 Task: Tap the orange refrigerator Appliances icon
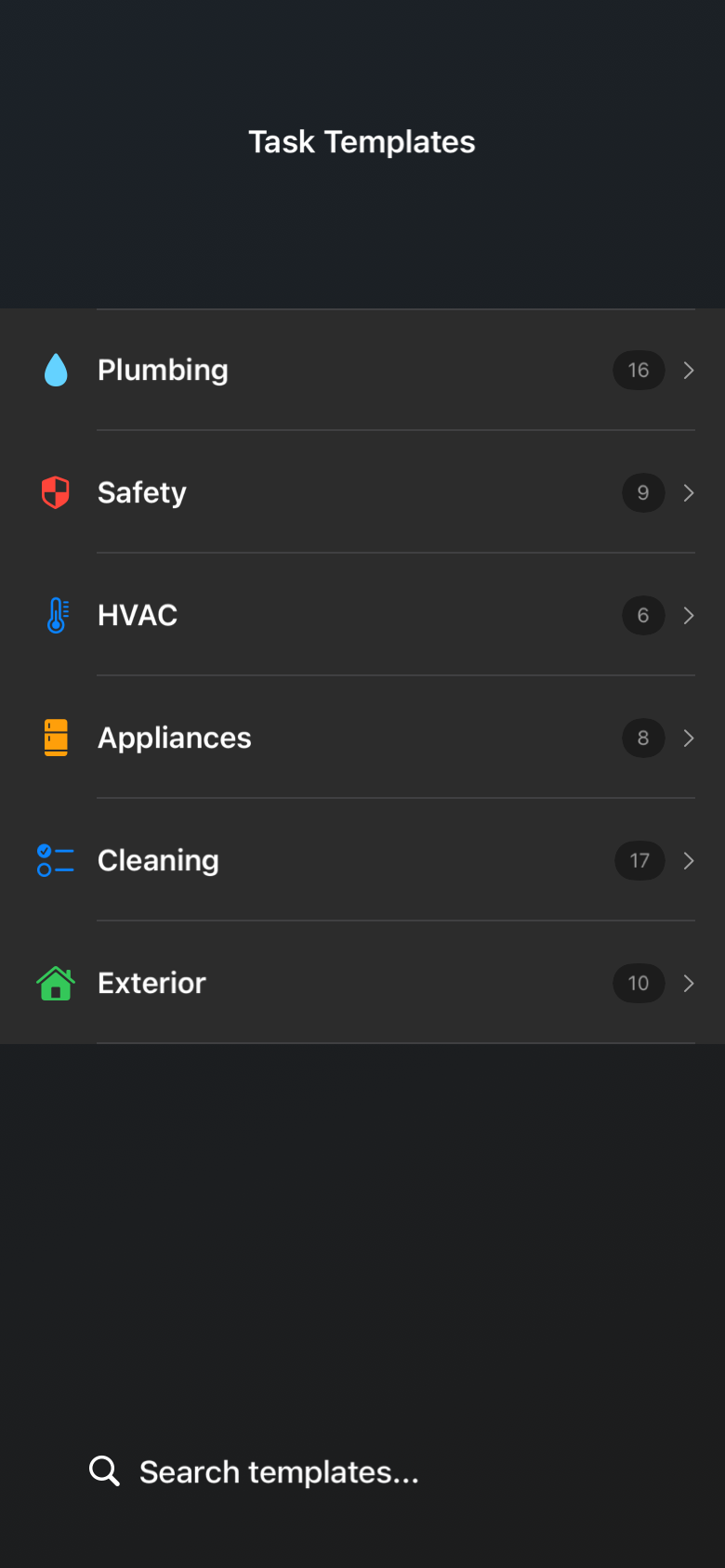(x=56, y=738)
